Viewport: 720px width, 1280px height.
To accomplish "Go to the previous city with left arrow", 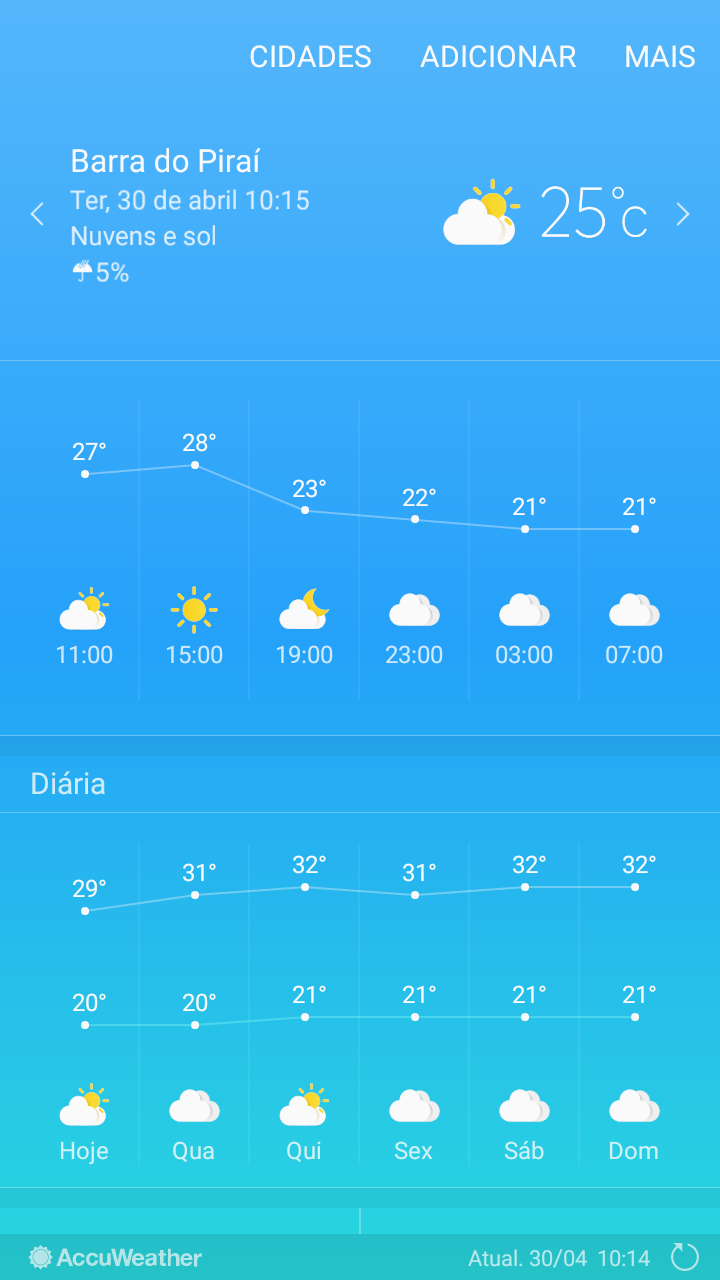I will [37, 214].
